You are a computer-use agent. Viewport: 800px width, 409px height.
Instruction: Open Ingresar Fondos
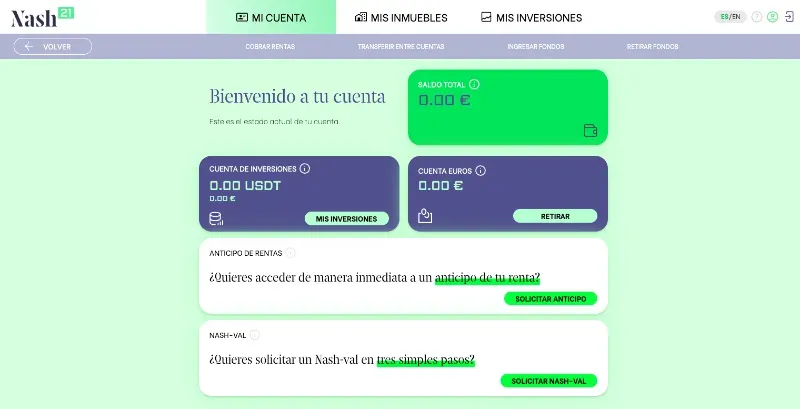pyautogui.click(x=536, y=46)
